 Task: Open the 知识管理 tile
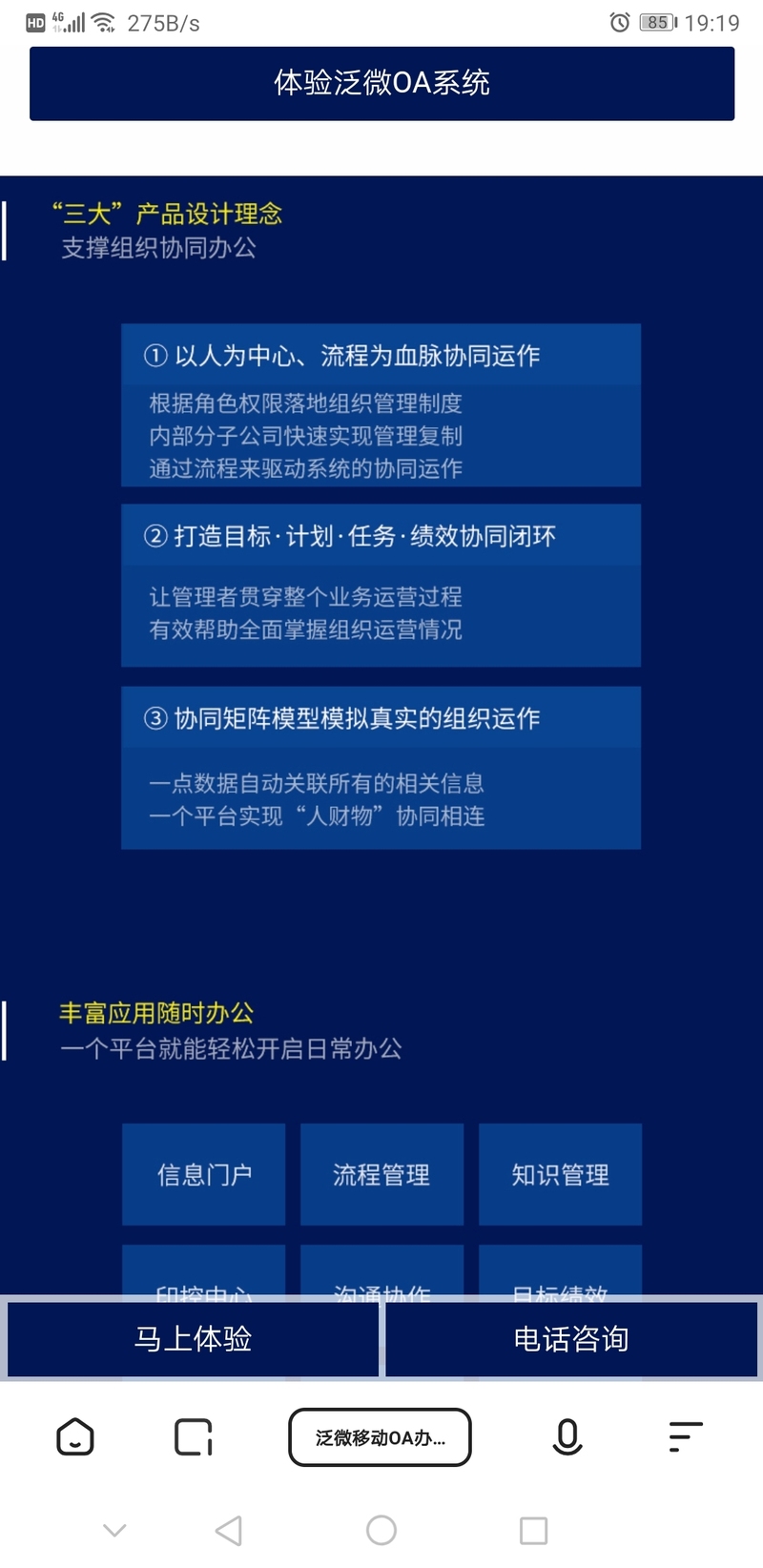pyautogui.click(x=560, y=1174)
